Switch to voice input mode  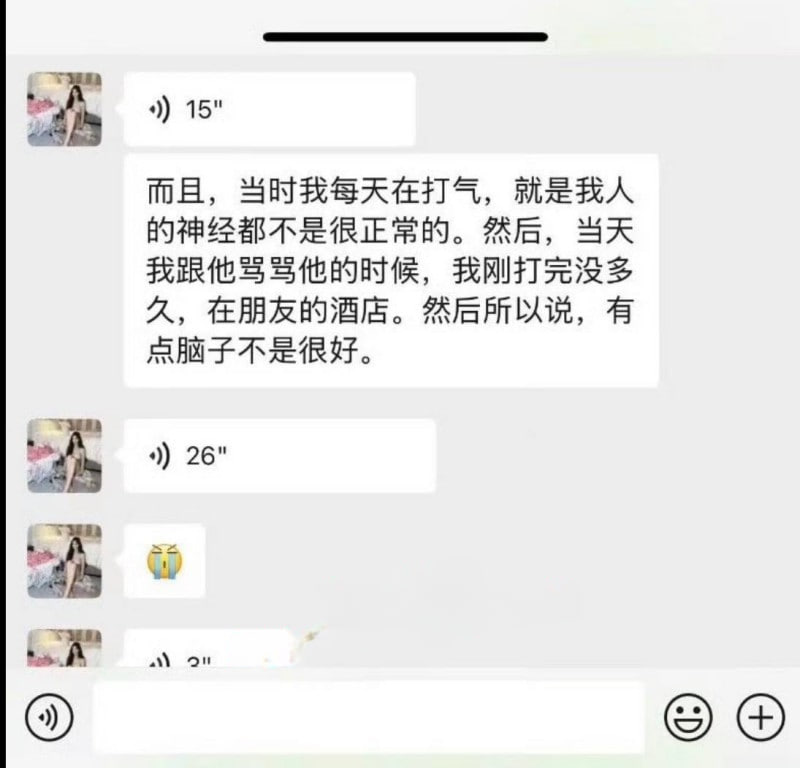click(46, 716)
